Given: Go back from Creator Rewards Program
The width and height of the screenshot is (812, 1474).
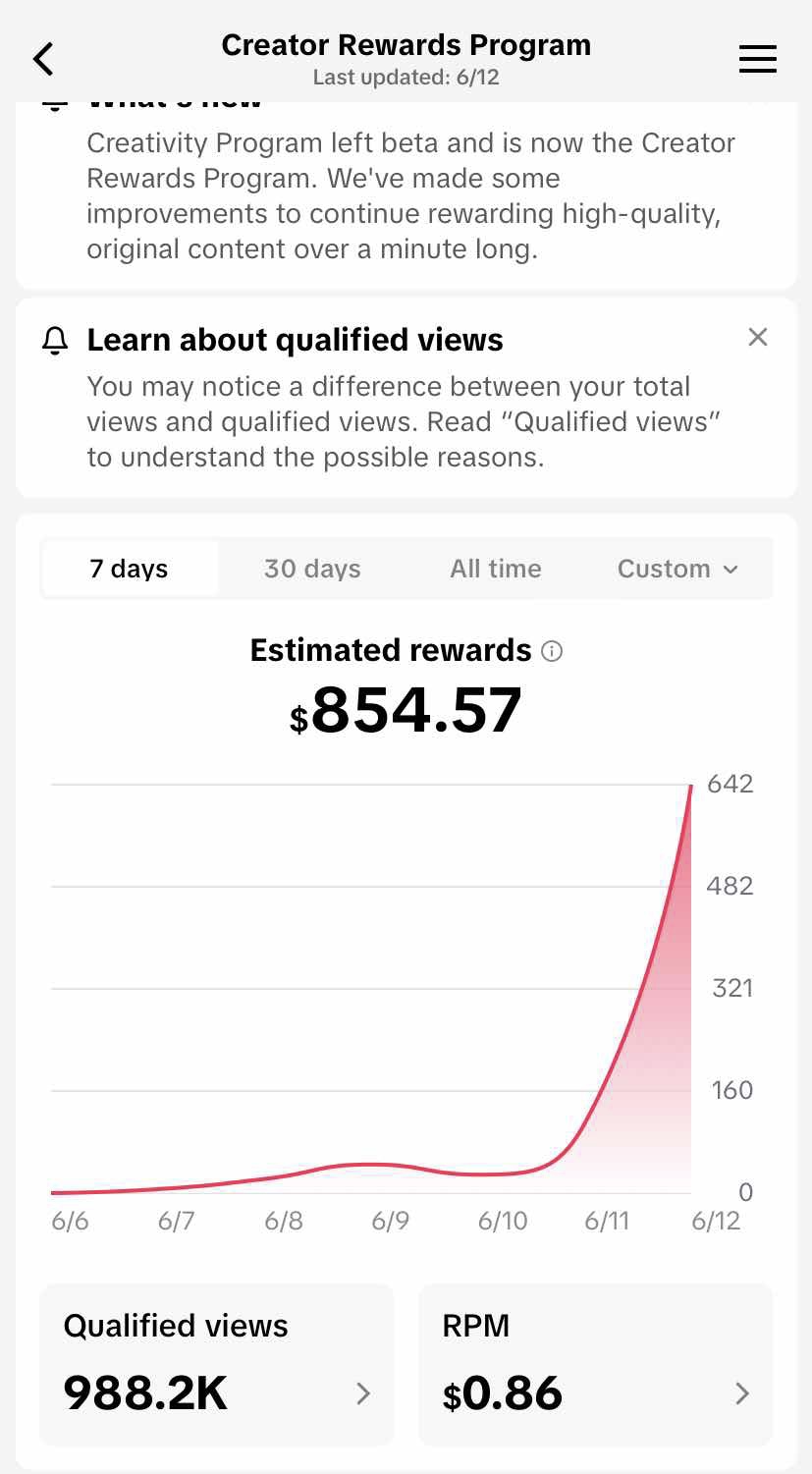Looking at the screenshot, I should [44, 59].
